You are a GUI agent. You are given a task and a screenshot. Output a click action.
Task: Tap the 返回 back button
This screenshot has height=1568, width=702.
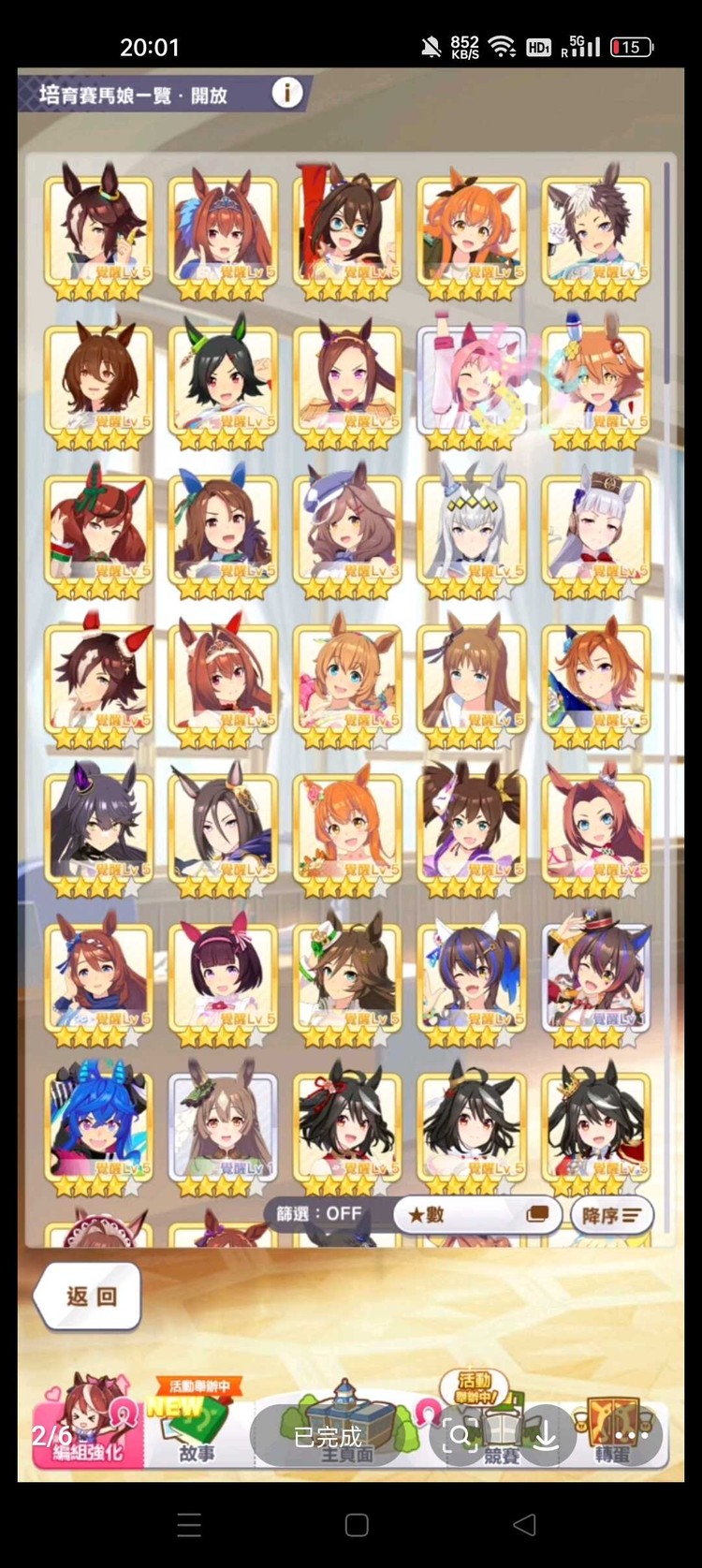[x=90, y=1296]
